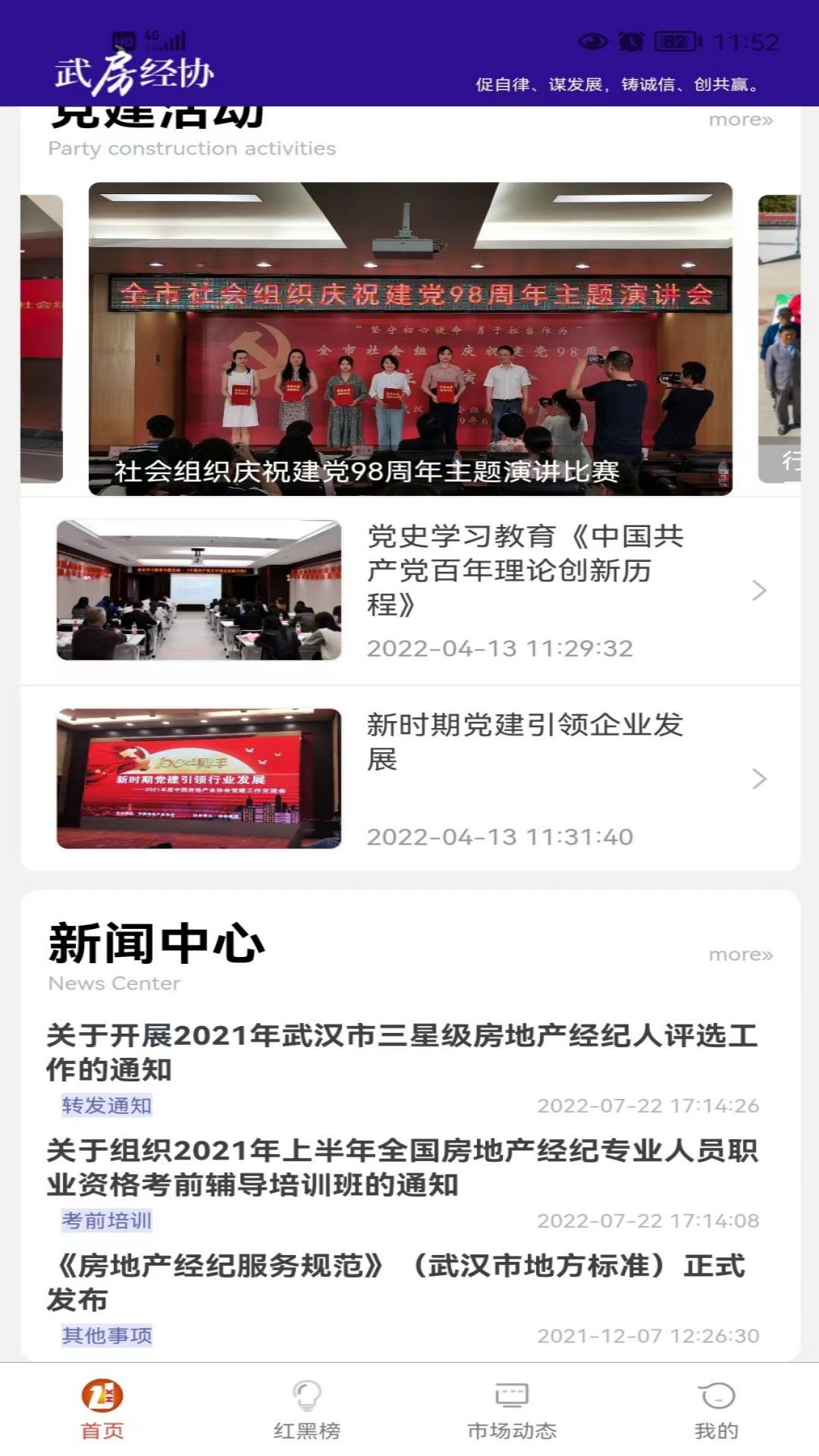Image resolution: width=819 pixels, height=1456 pixels.
Task: Switch to the 红黑榜 tab
Action: point(307,1410)
